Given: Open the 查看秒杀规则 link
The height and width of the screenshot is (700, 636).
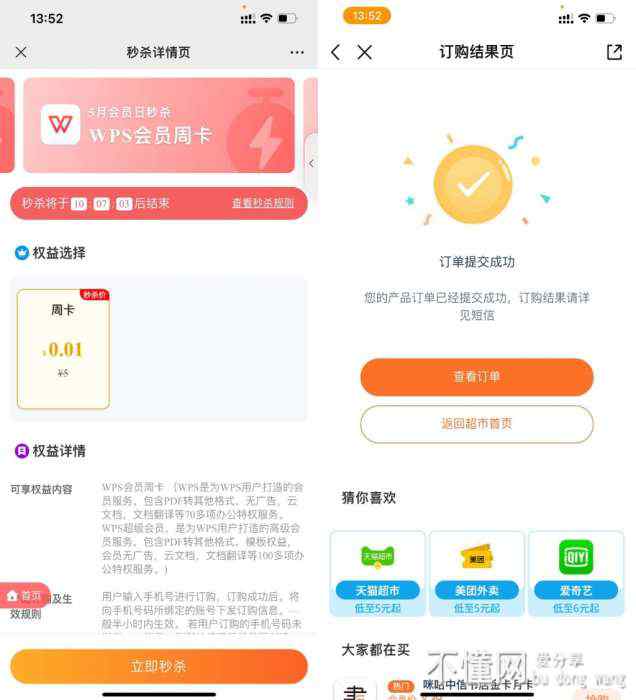Looking at the screenshot, I should click(x=263, y=203).
